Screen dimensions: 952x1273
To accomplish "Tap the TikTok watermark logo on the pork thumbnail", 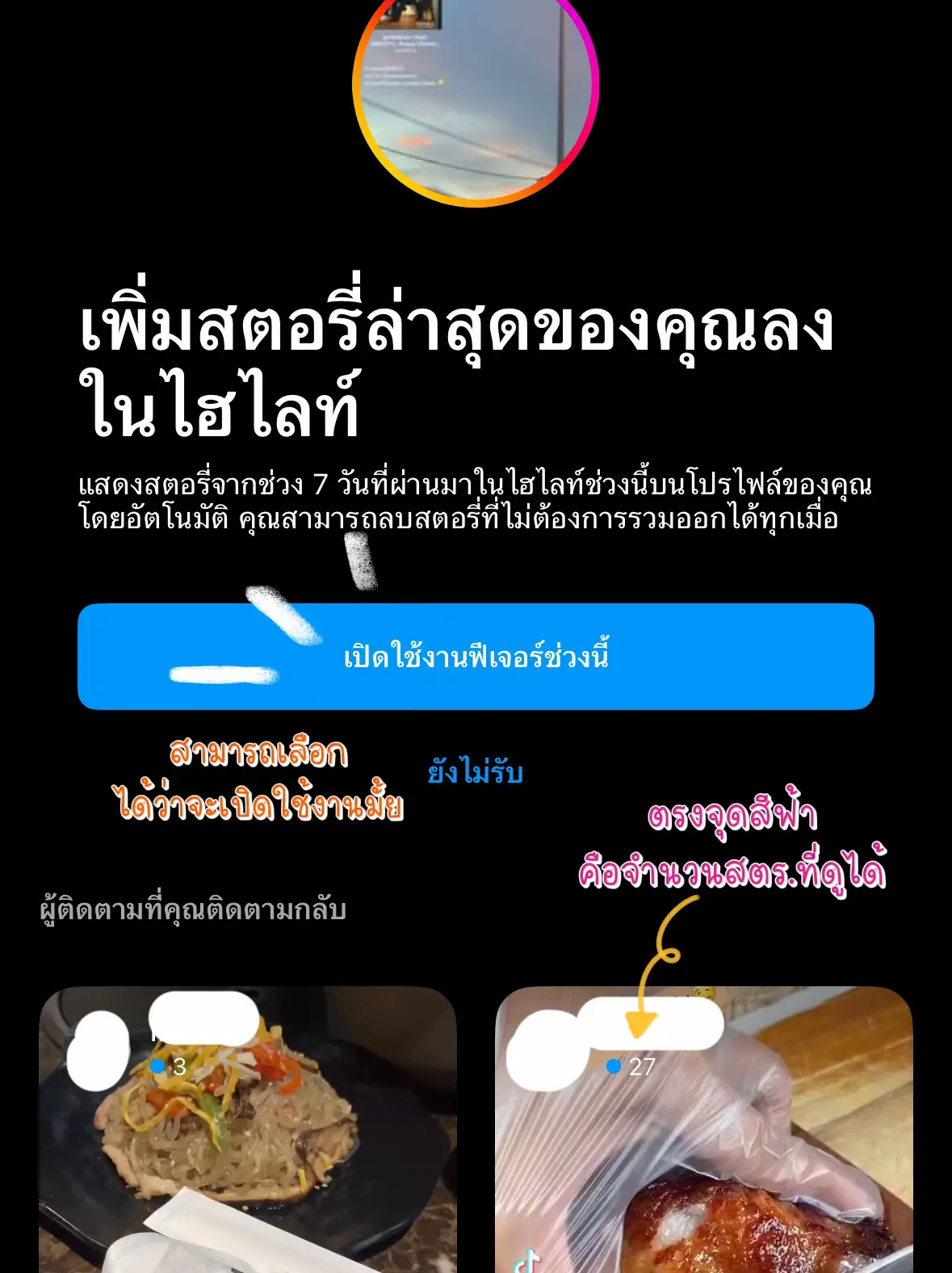I will pyautogui.click(x=525, y=1262).
